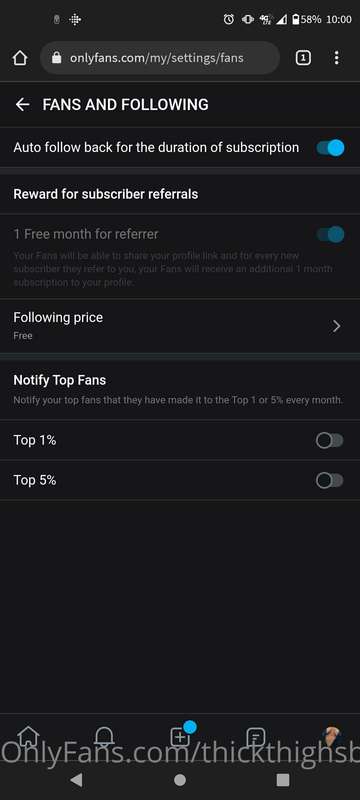Image resolution: width=360 pixels, height=800 pixels.
Task: Enable Top 1% fan notifications
Action: tap(329, 440)
